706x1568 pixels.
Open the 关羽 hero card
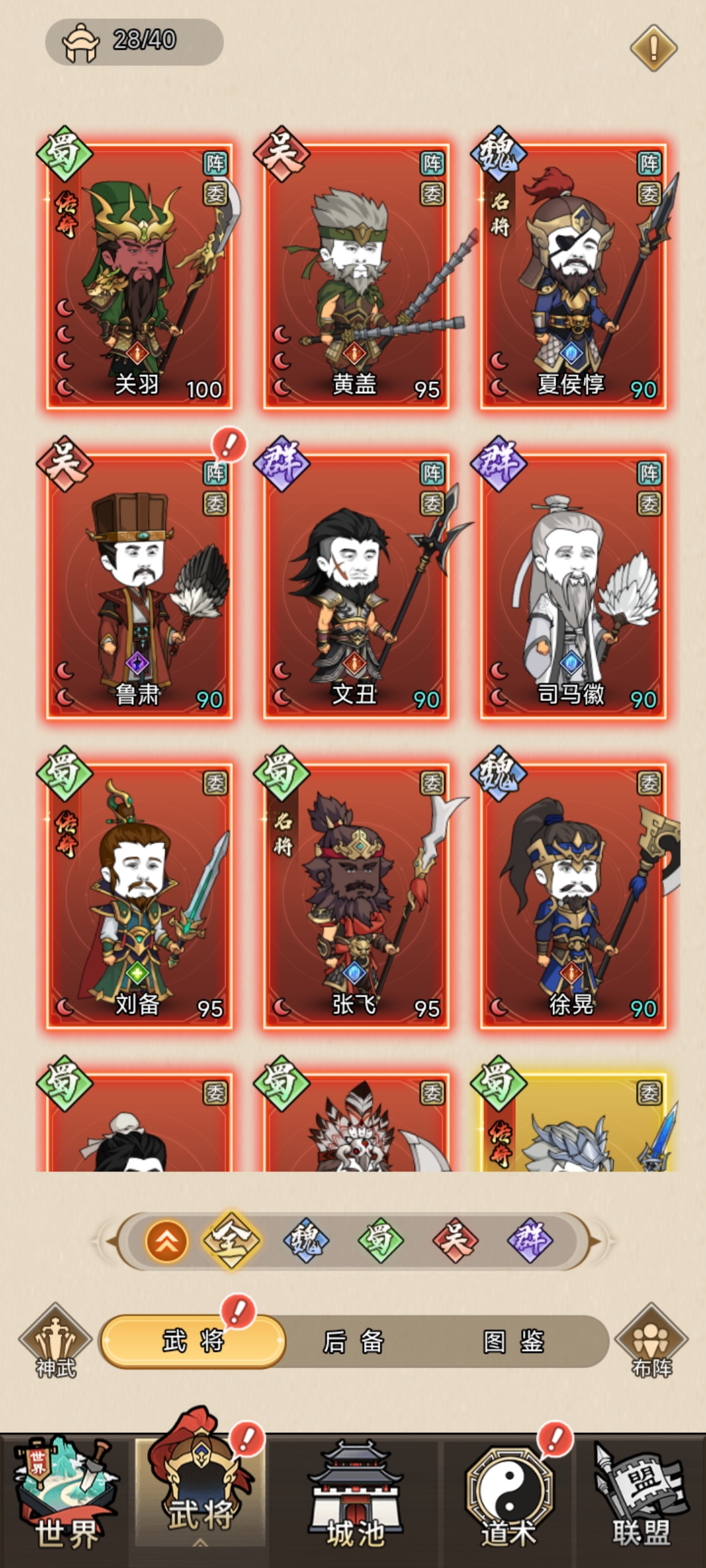pos(139,274)
